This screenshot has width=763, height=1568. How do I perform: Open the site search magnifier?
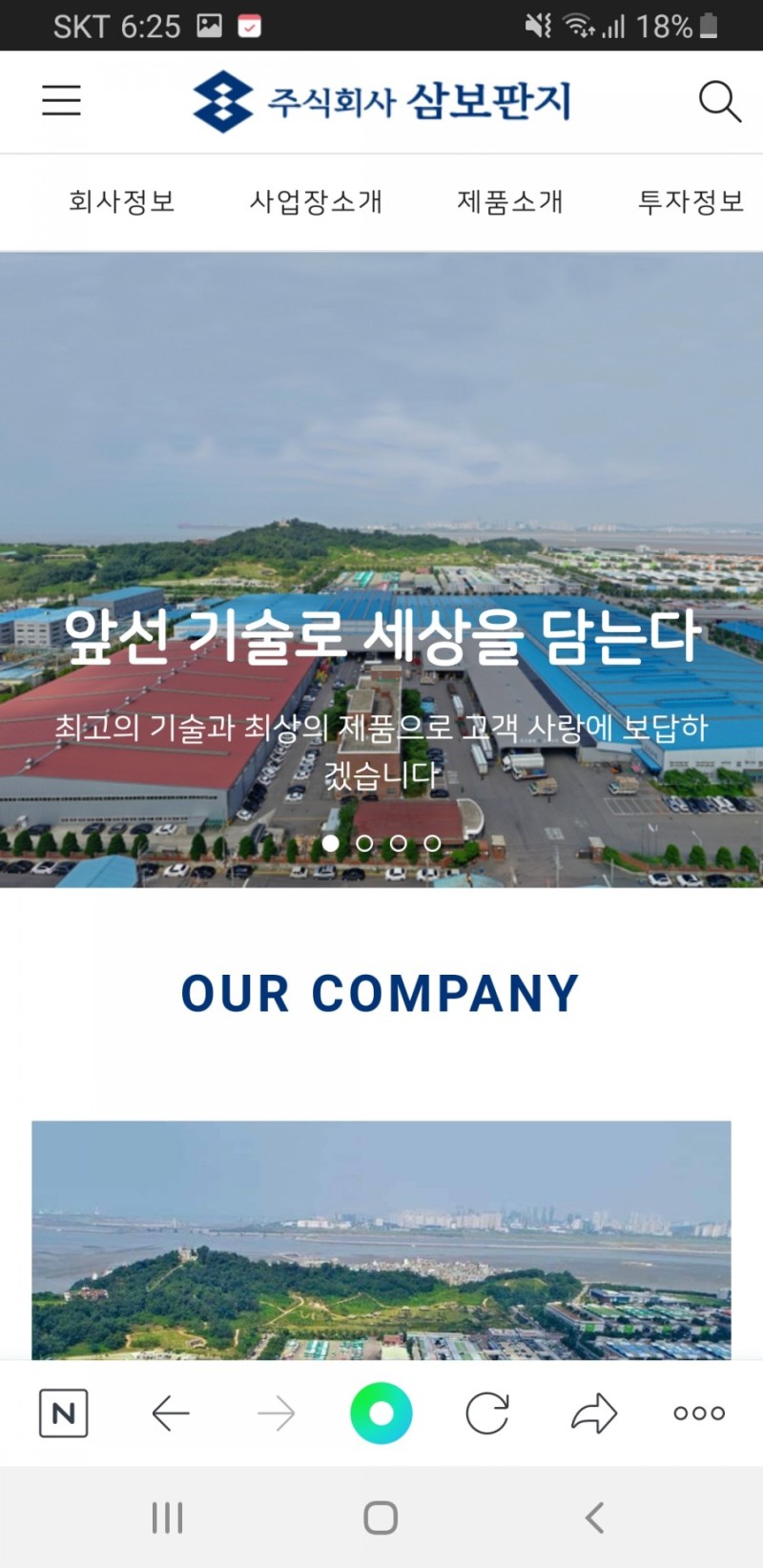click(719, 101)
